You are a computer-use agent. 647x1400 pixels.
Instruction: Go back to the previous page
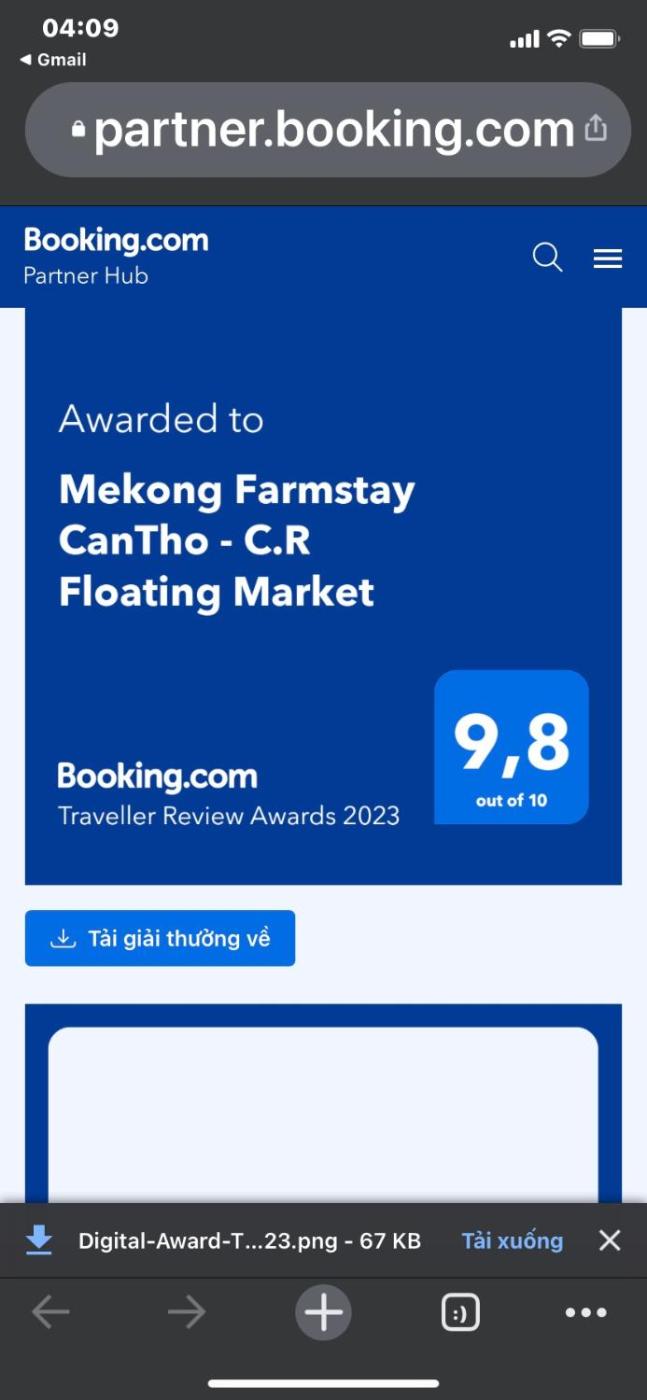51,1312
